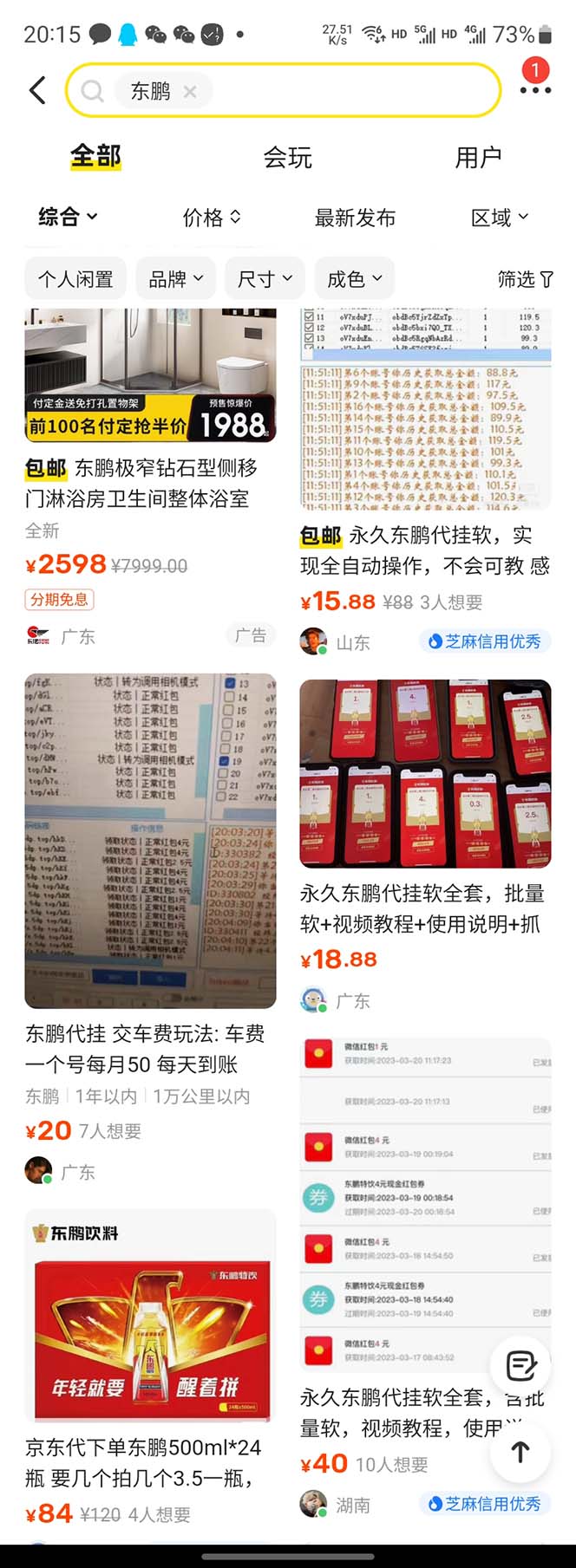Select the 个人闲置 filter chip
Viewport: 576px width, 1568px height.
tap(75, 279)
